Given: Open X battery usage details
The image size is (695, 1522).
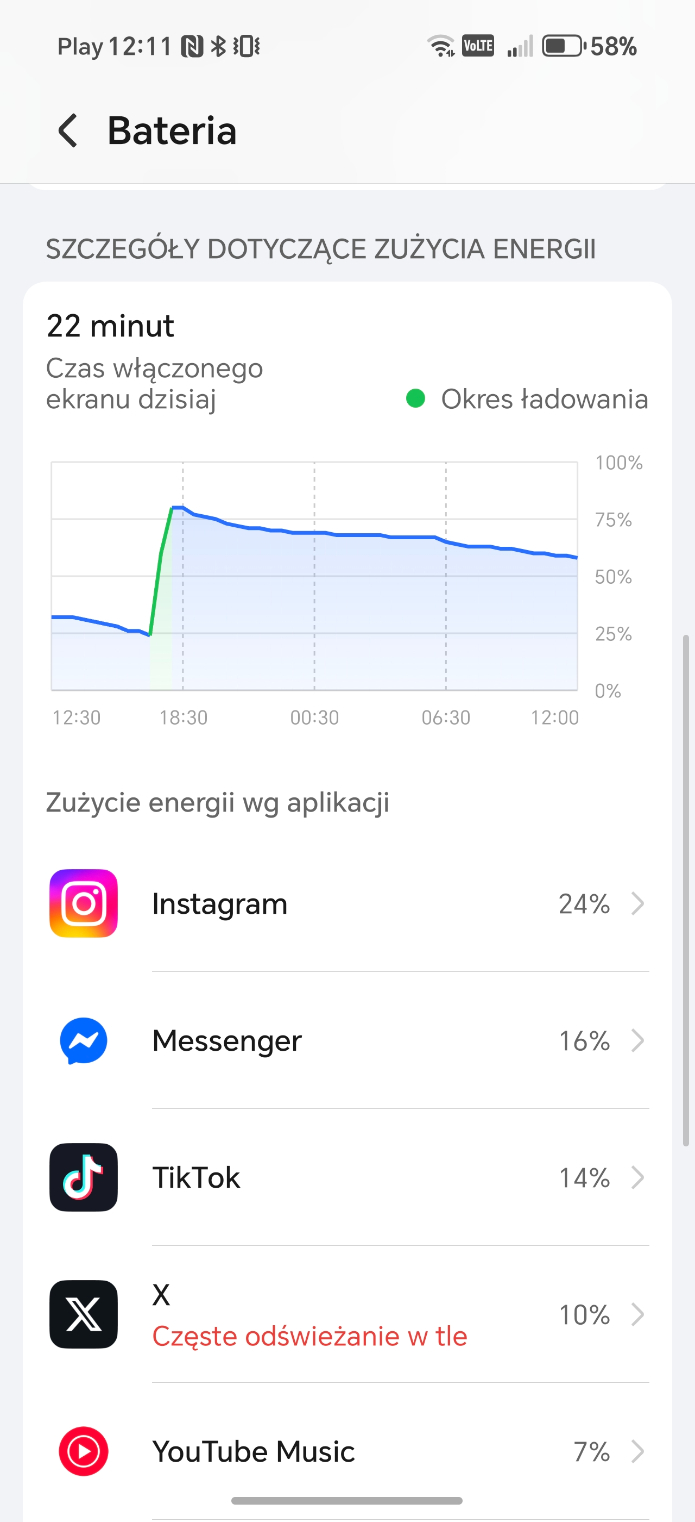Looking at the screenshot, I should tap(348, 1314).
